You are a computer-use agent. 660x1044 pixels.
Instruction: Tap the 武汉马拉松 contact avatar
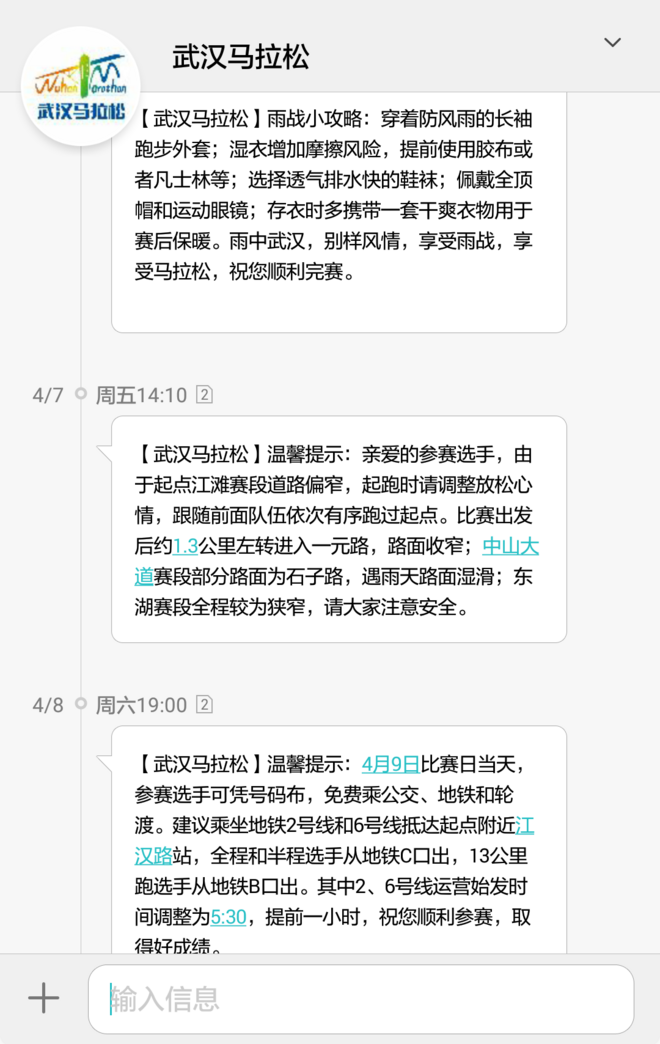pos(81,86)
